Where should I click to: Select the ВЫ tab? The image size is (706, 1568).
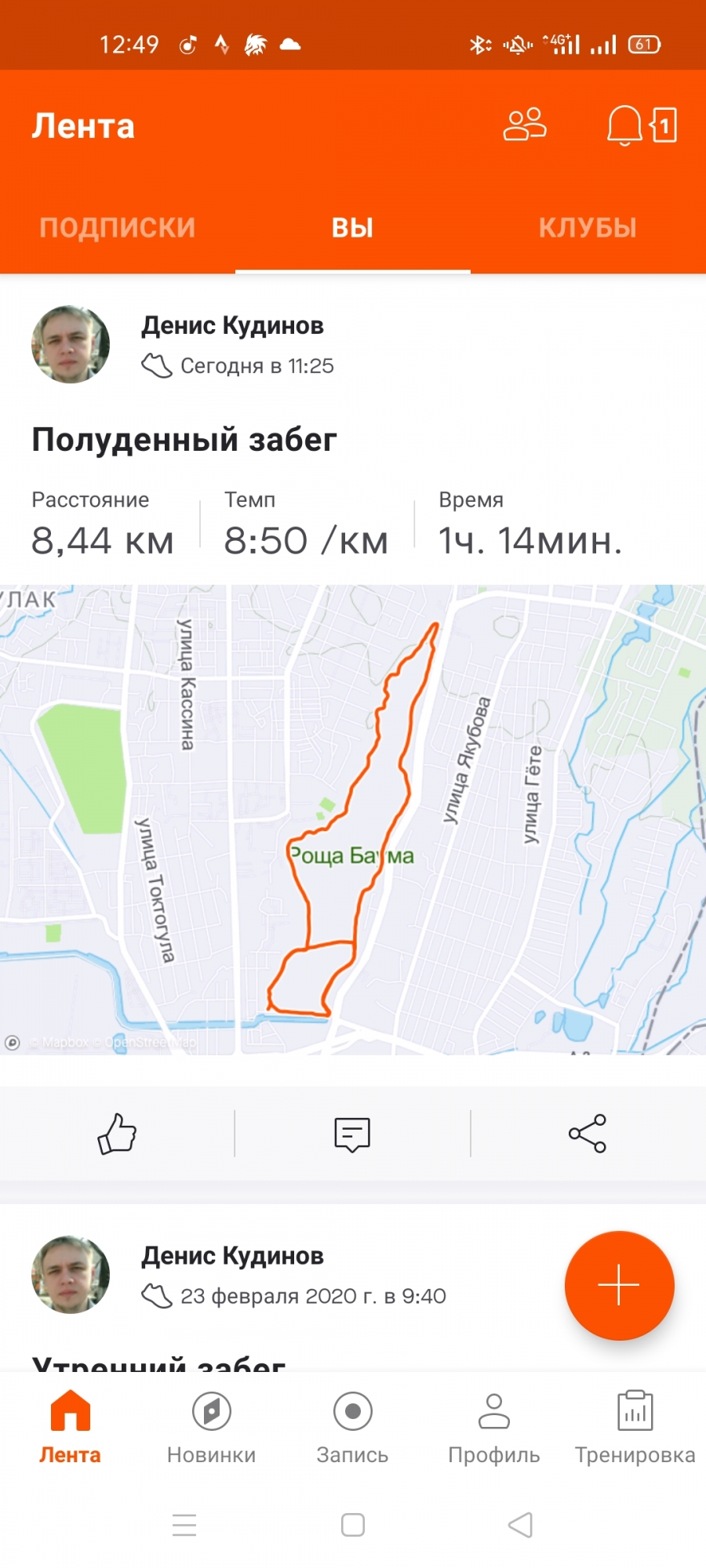pyautogui.click(x=352, y=227)
